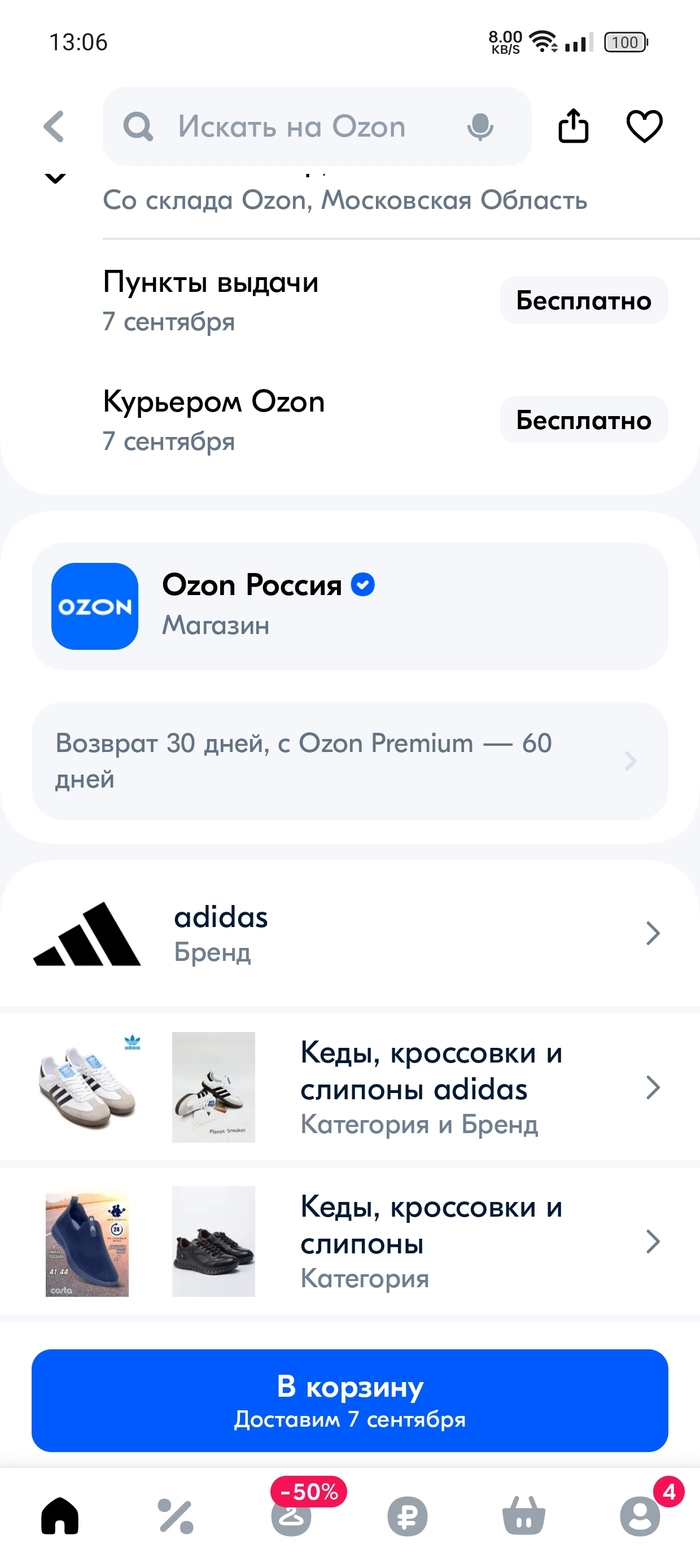Switch to the home tab
Viewport: 700px width, 1565px height.
click(x=60, y=1517)
